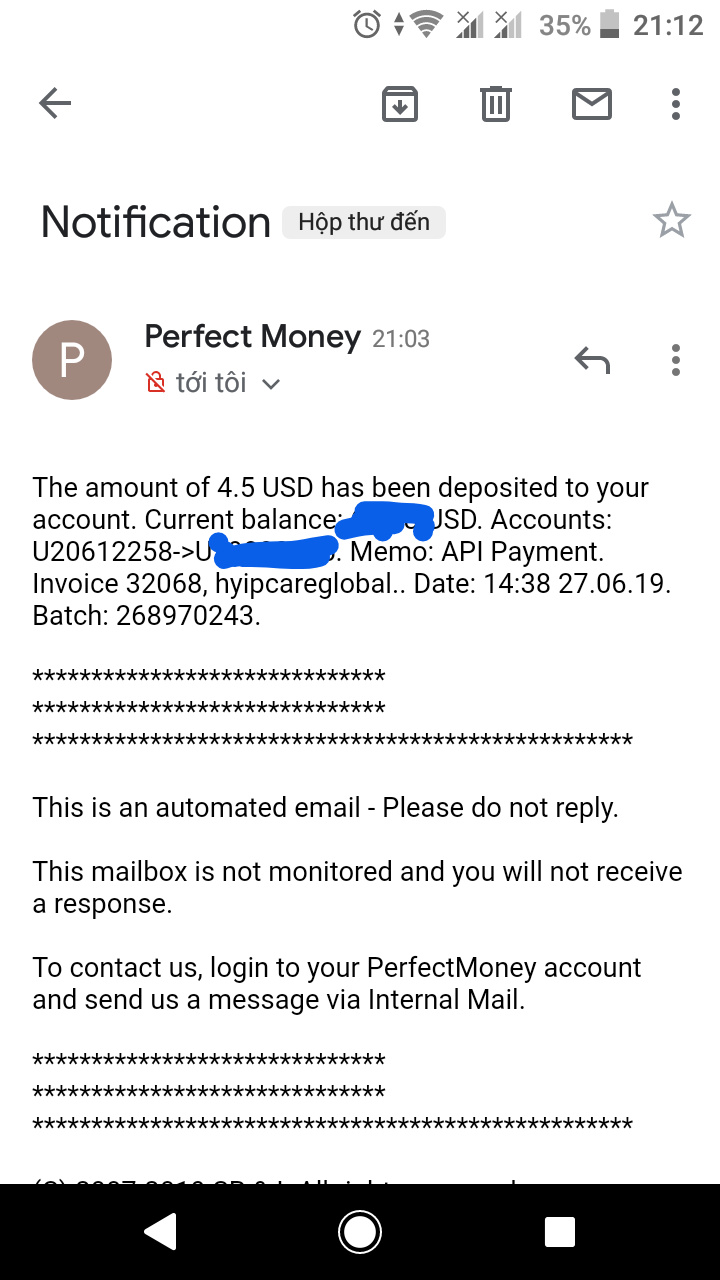Archive this Notification email
Screen dimensions: 720x1280
[x=400, y=103]
